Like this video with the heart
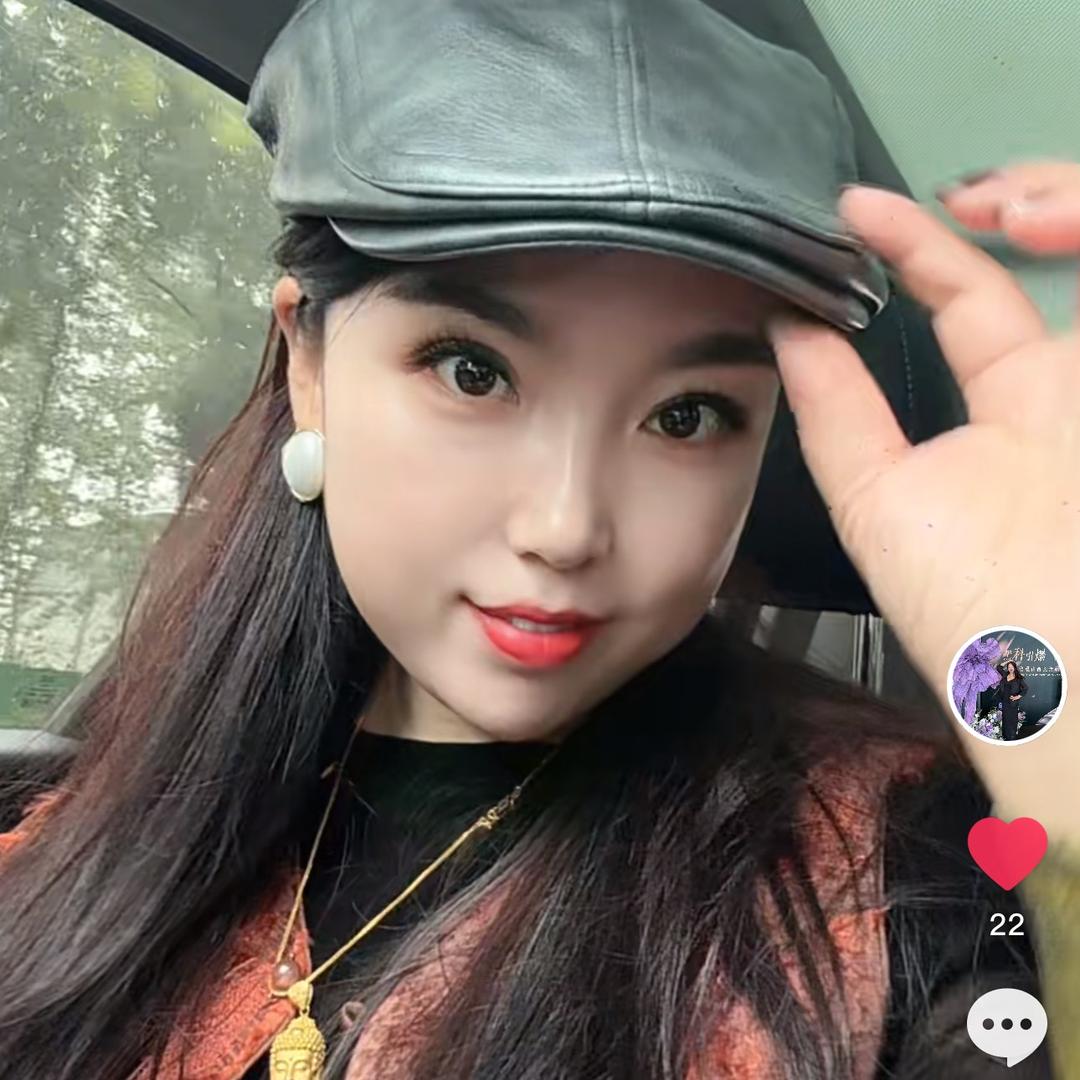 tap(1007, 852)
